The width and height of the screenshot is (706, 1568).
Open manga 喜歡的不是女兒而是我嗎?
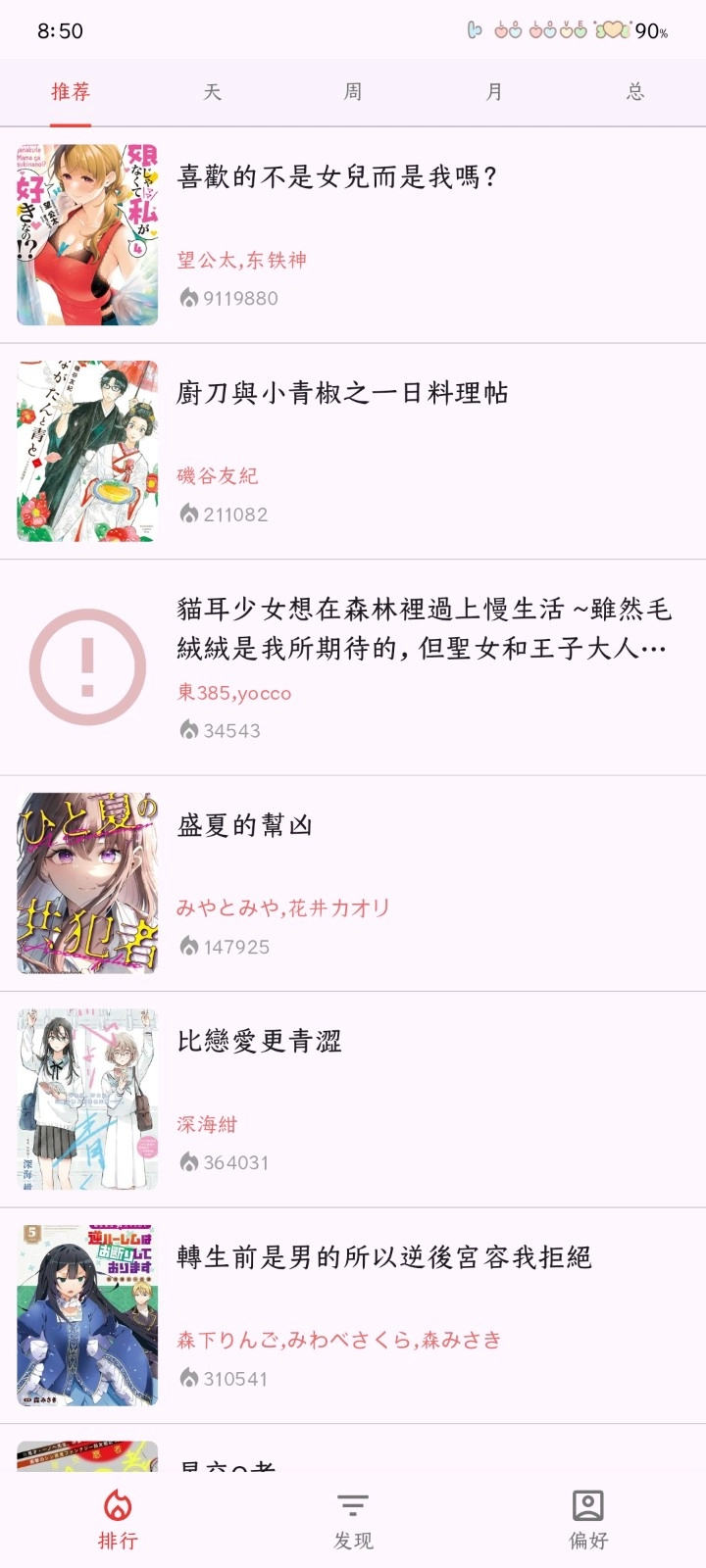[353, 235]
